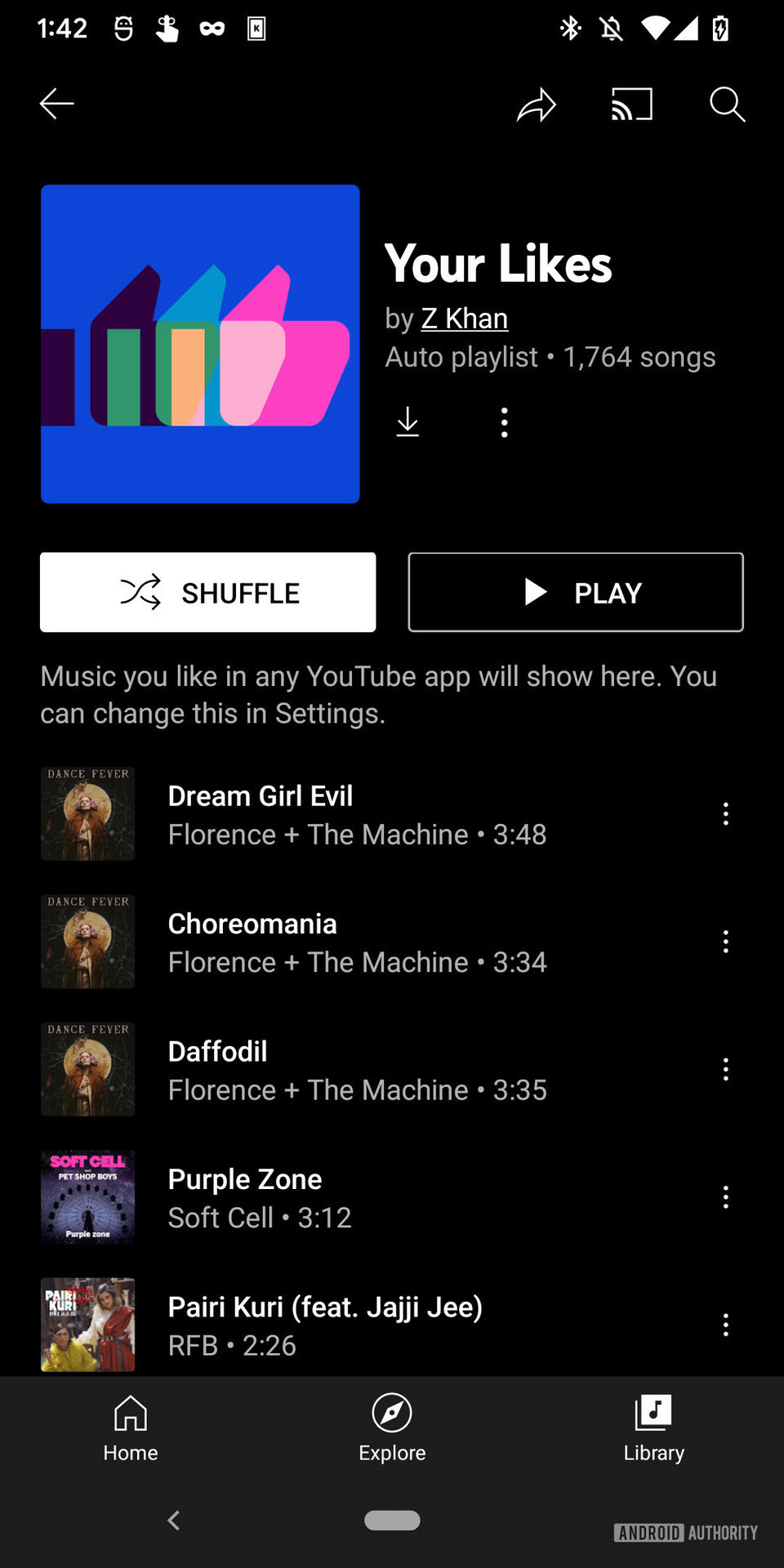Image resolution: width=784 pixels, height=1568 pixels.
Task: Open the playlist's overflow menu
Action: (x=505, y=422)
